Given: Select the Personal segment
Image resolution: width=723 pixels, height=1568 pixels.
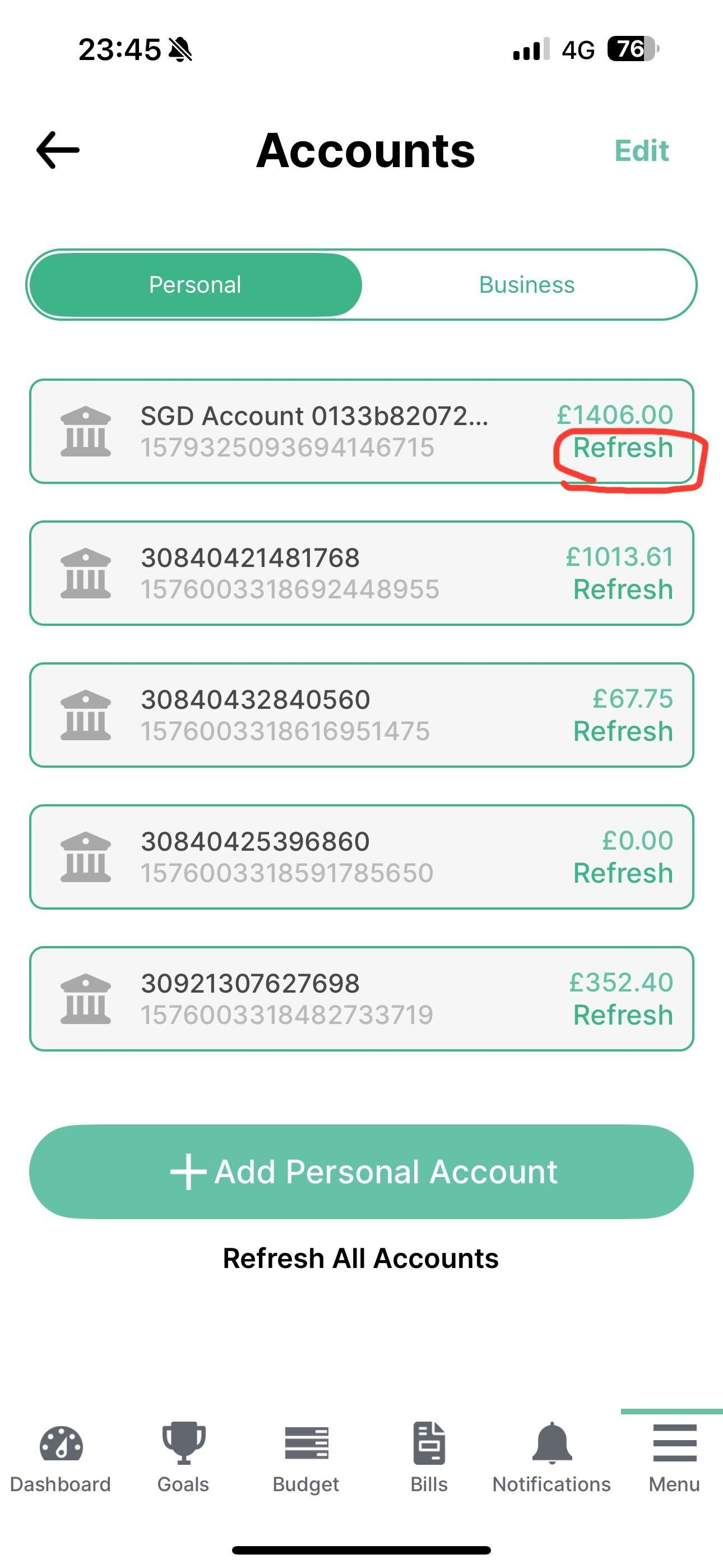Looking at the screenshot, I should pos(194,285).
